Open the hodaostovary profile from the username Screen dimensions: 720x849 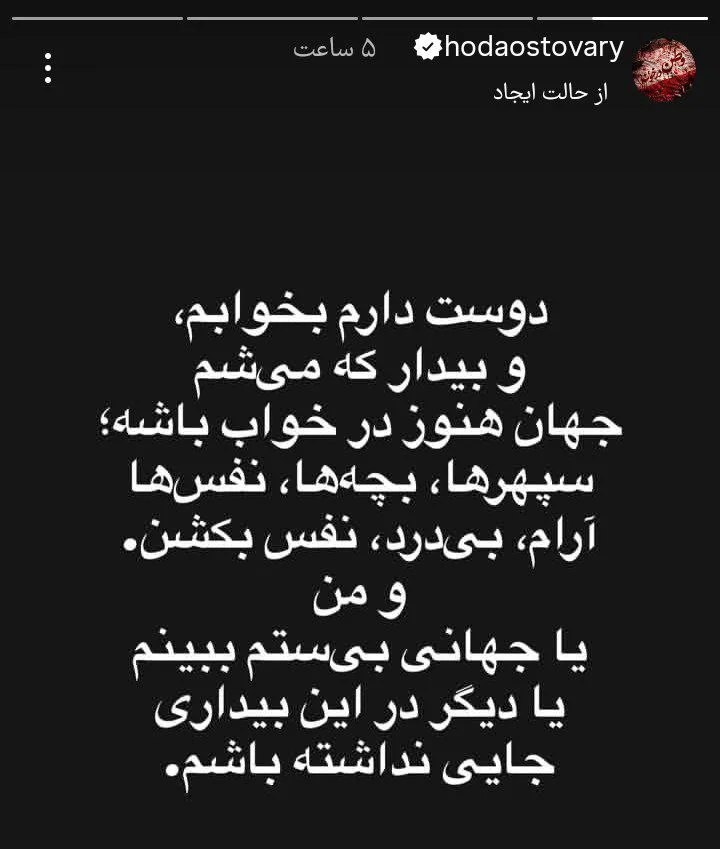tap(533, 47)
